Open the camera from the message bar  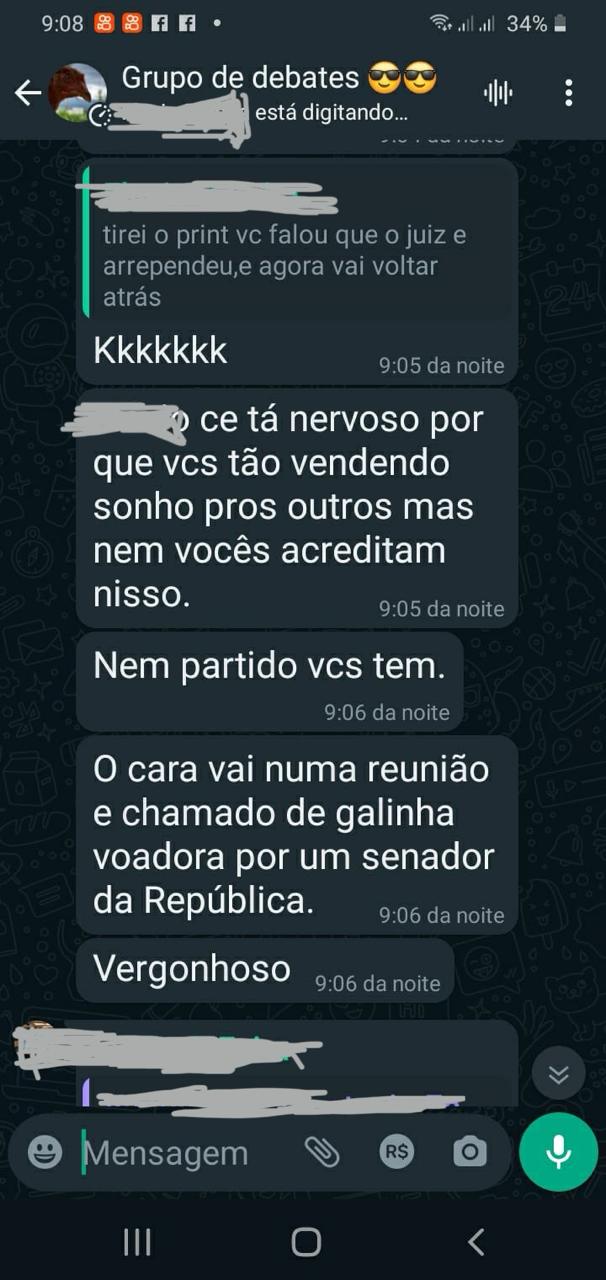(469, 1152)
